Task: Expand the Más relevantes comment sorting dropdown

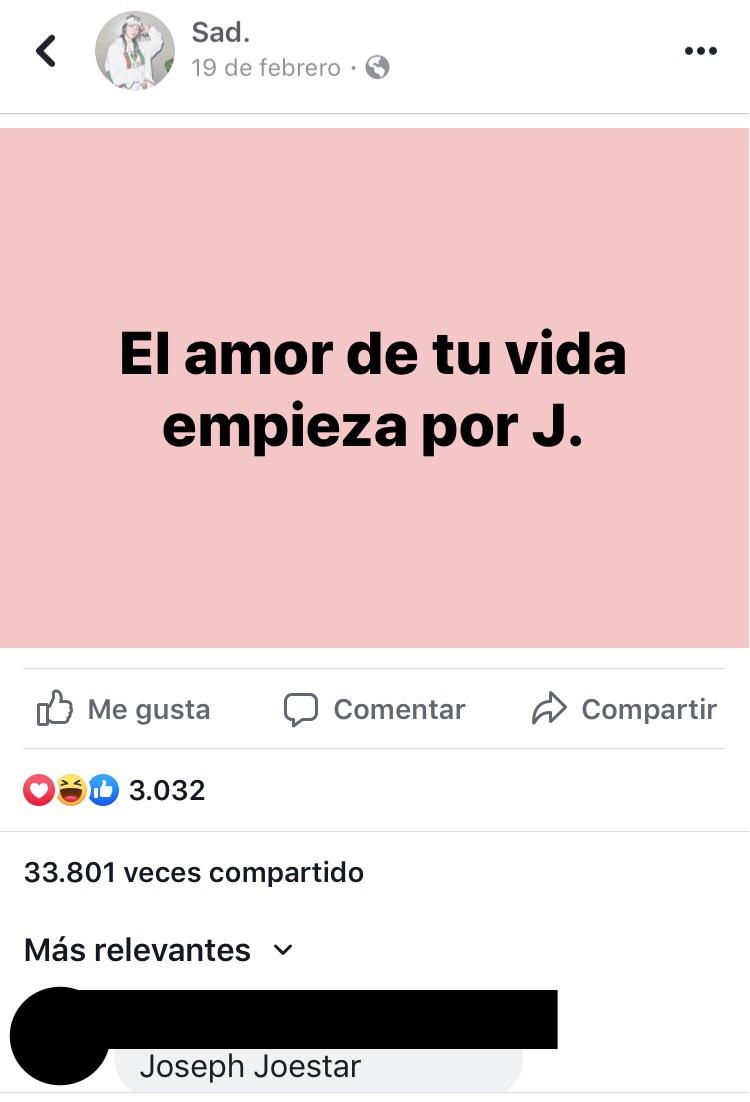Action: point(158,949)
